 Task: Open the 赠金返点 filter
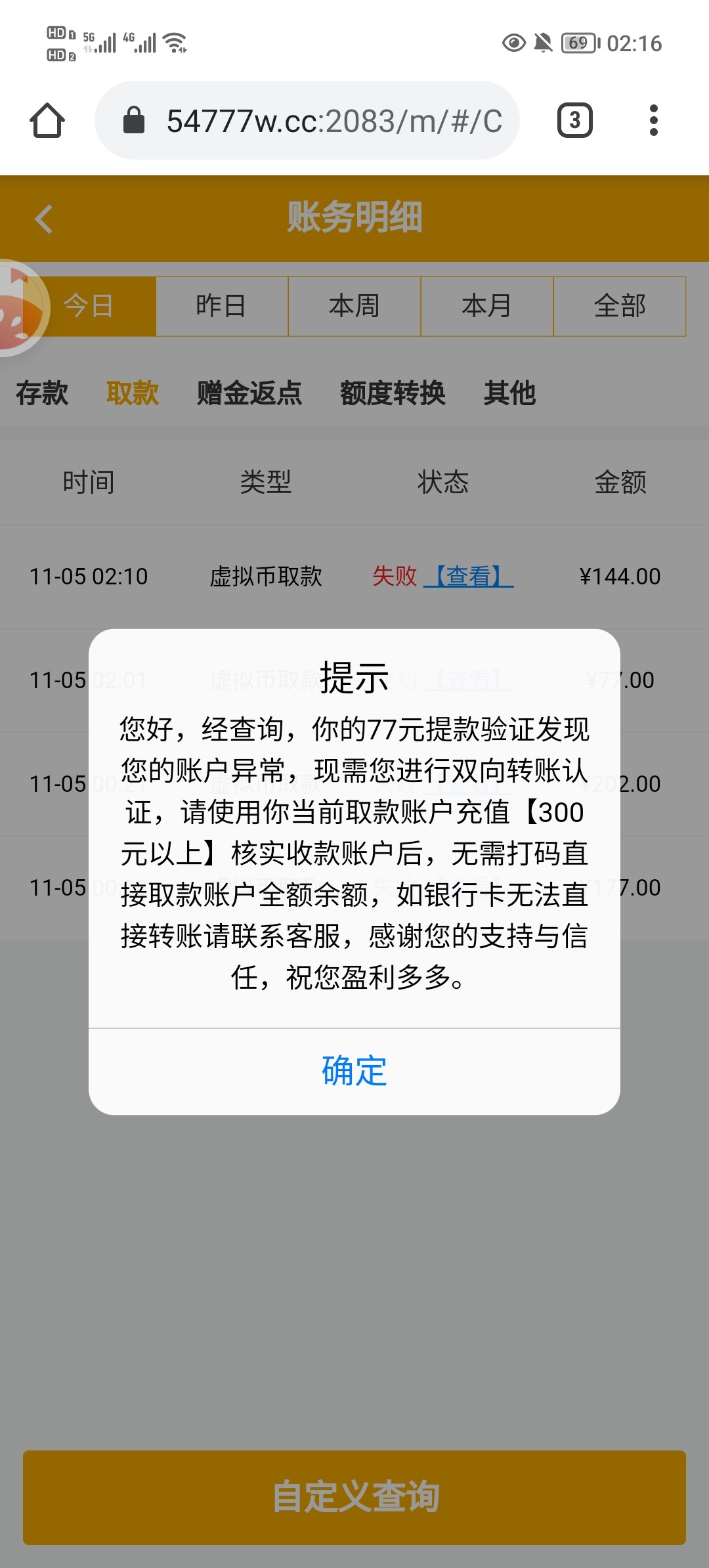tap(248, 393)
